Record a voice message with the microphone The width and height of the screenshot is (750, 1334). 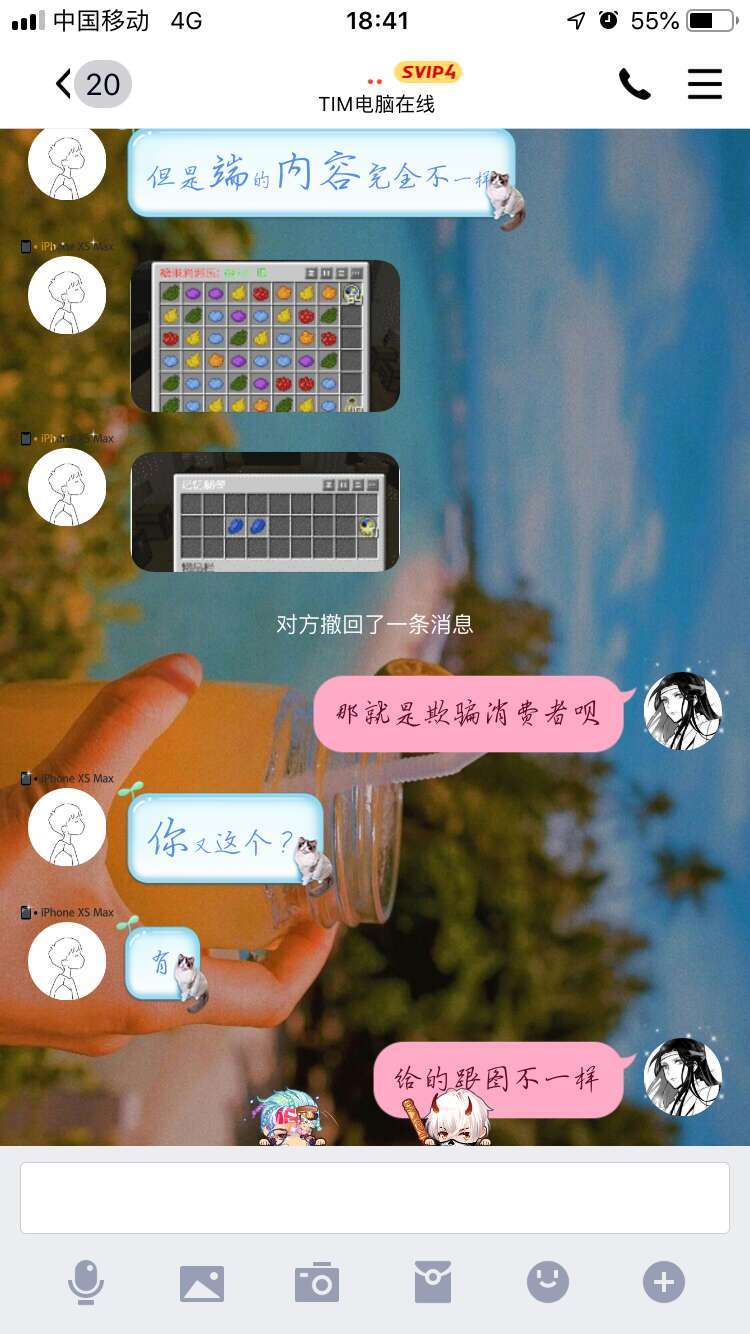coord(86,1282)
